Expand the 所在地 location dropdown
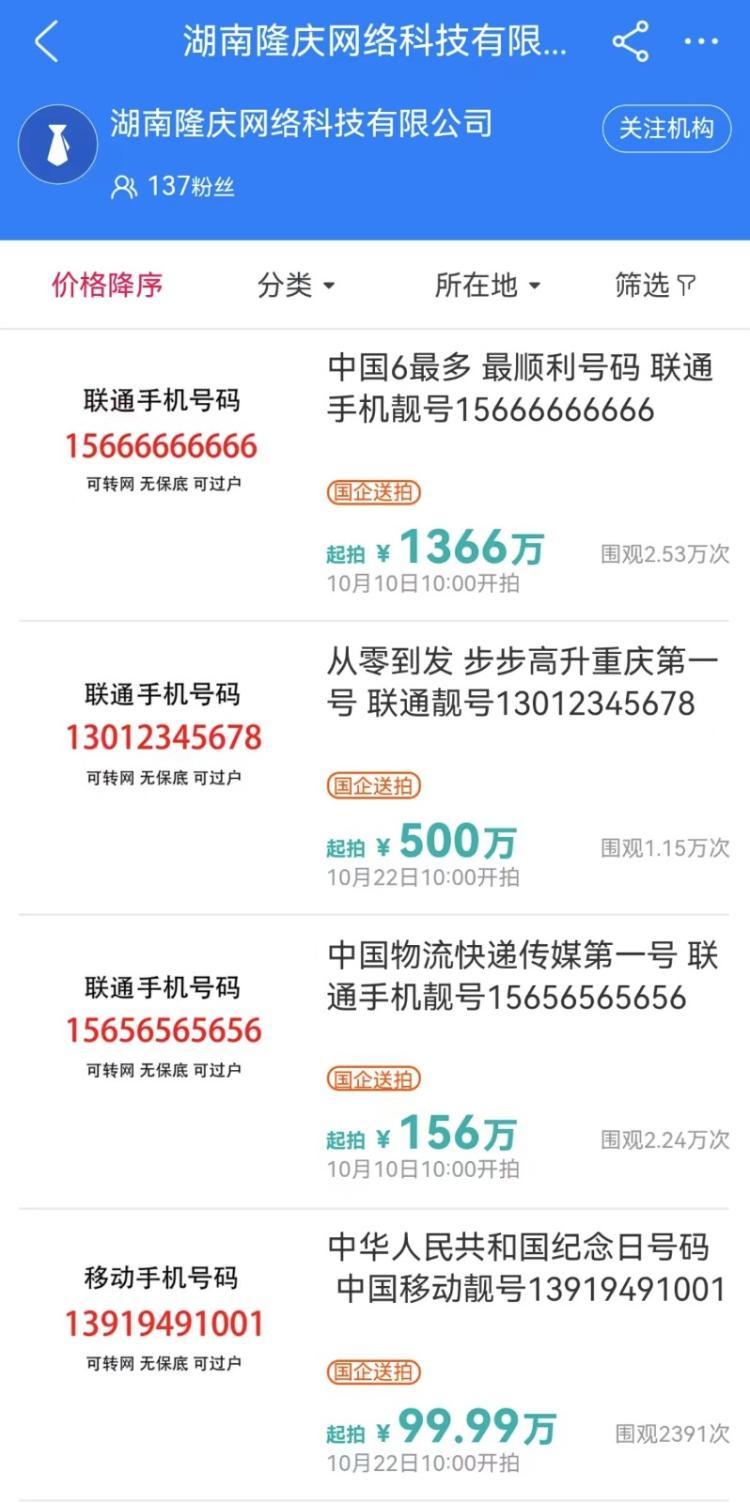Screen dimensions: 750x1503 487,286
